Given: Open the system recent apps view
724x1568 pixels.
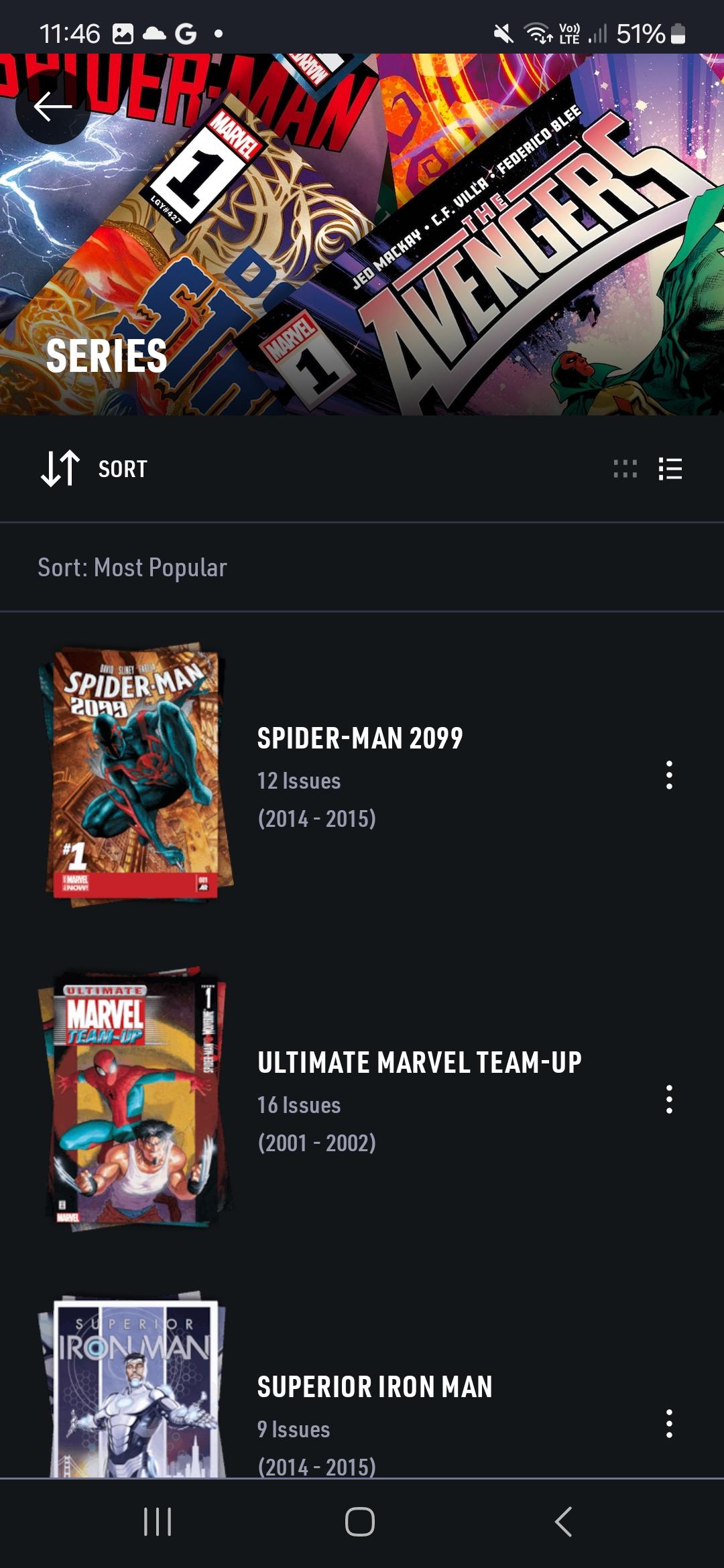Looking at the screenshot, I should point(158,1521).
